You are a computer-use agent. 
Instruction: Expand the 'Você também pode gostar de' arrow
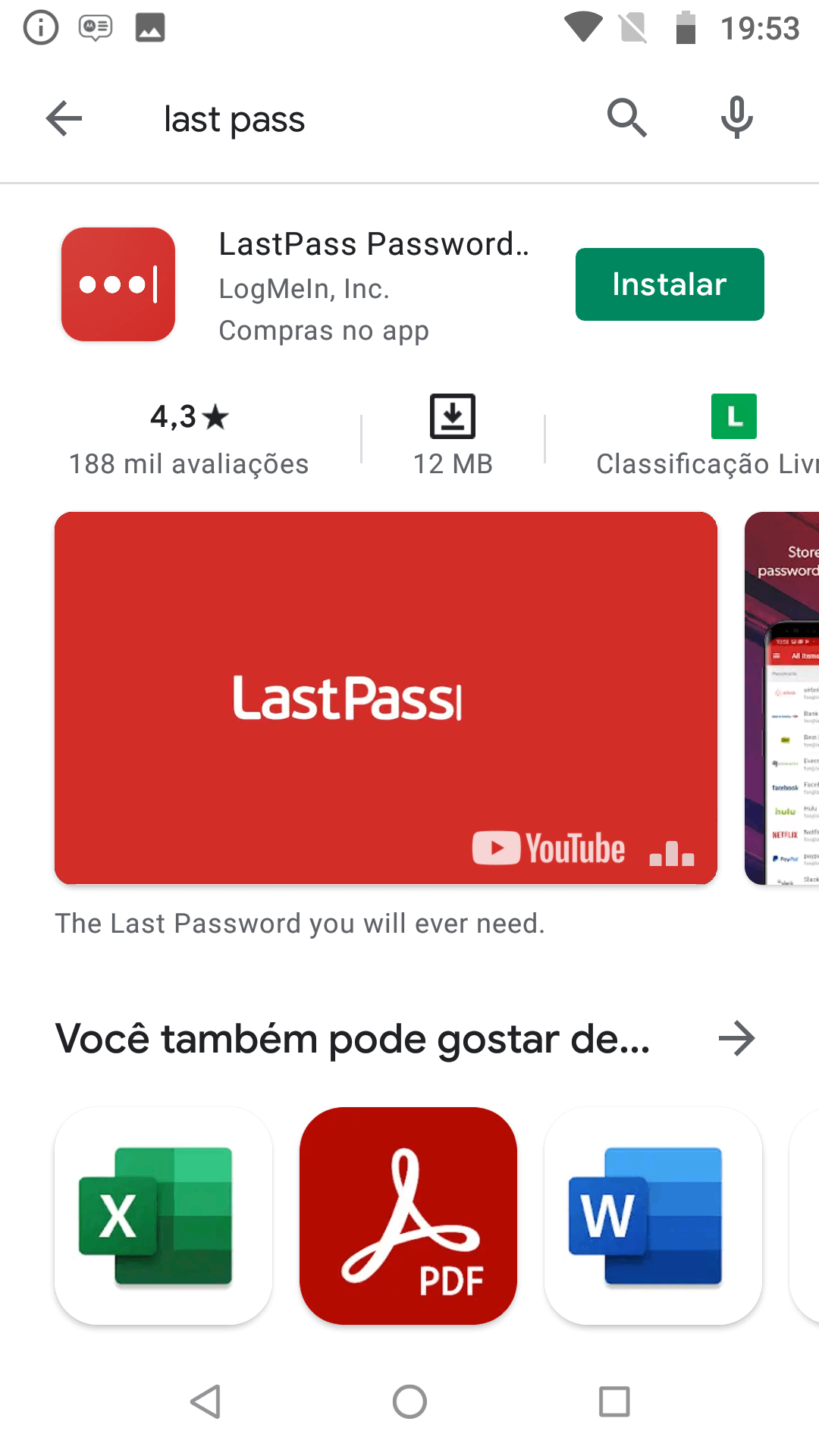click(736, 1038)
